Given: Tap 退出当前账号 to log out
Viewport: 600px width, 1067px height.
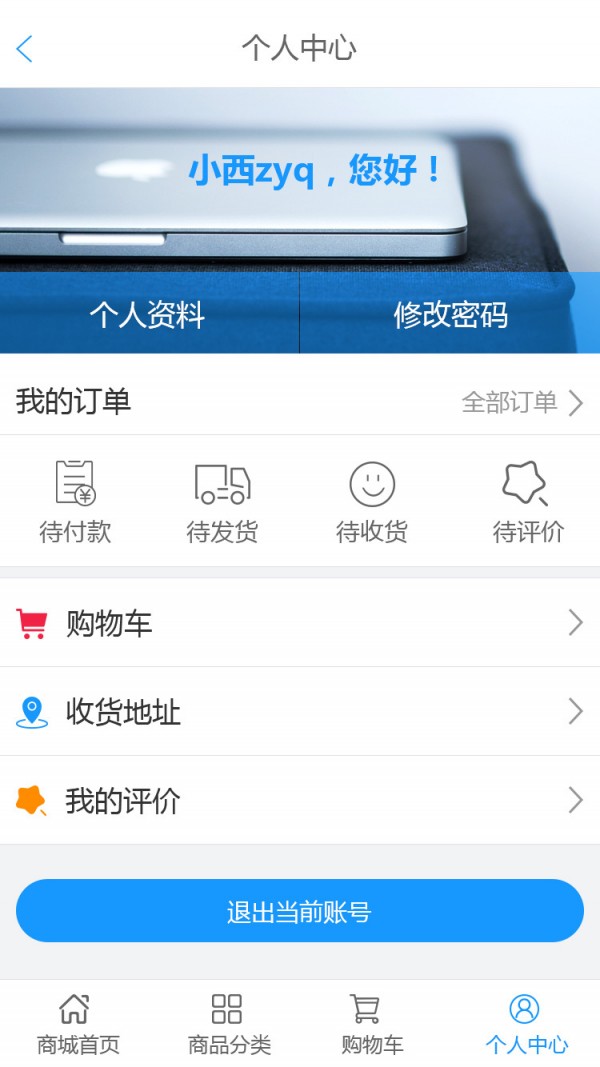Looking at the screenshot, I should point(300,911).
